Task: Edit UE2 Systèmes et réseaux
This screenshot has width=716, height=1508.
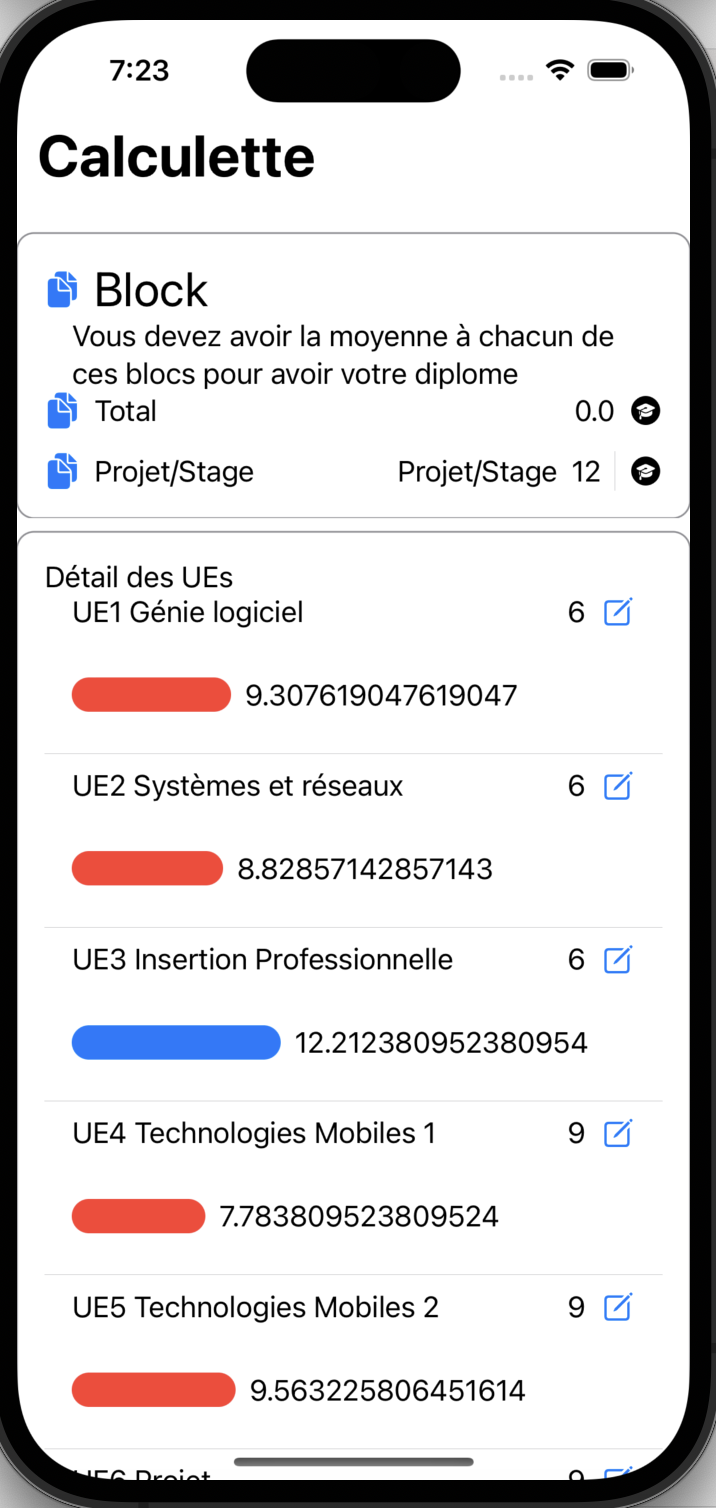Action: click(x=618, y=785)
